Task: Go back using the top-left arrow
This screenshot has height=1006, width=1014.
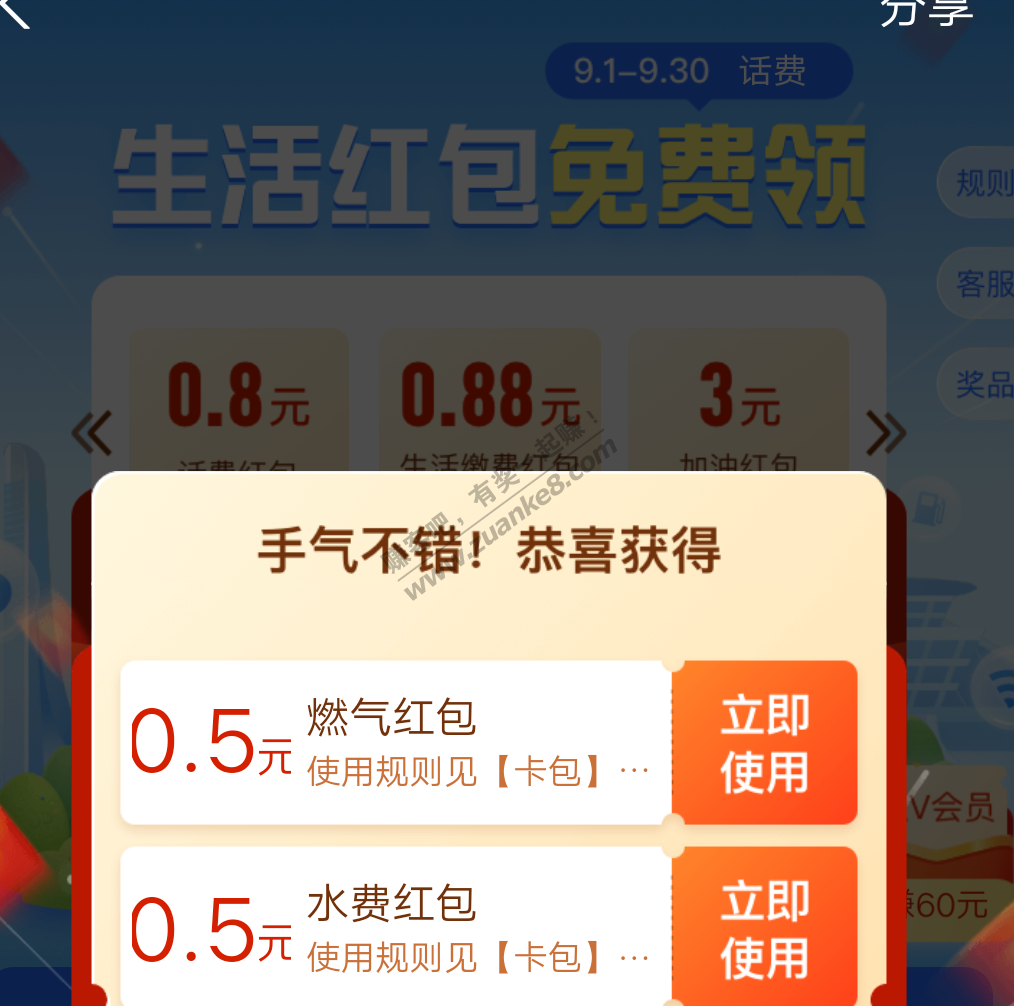Action: coord(16,12)
